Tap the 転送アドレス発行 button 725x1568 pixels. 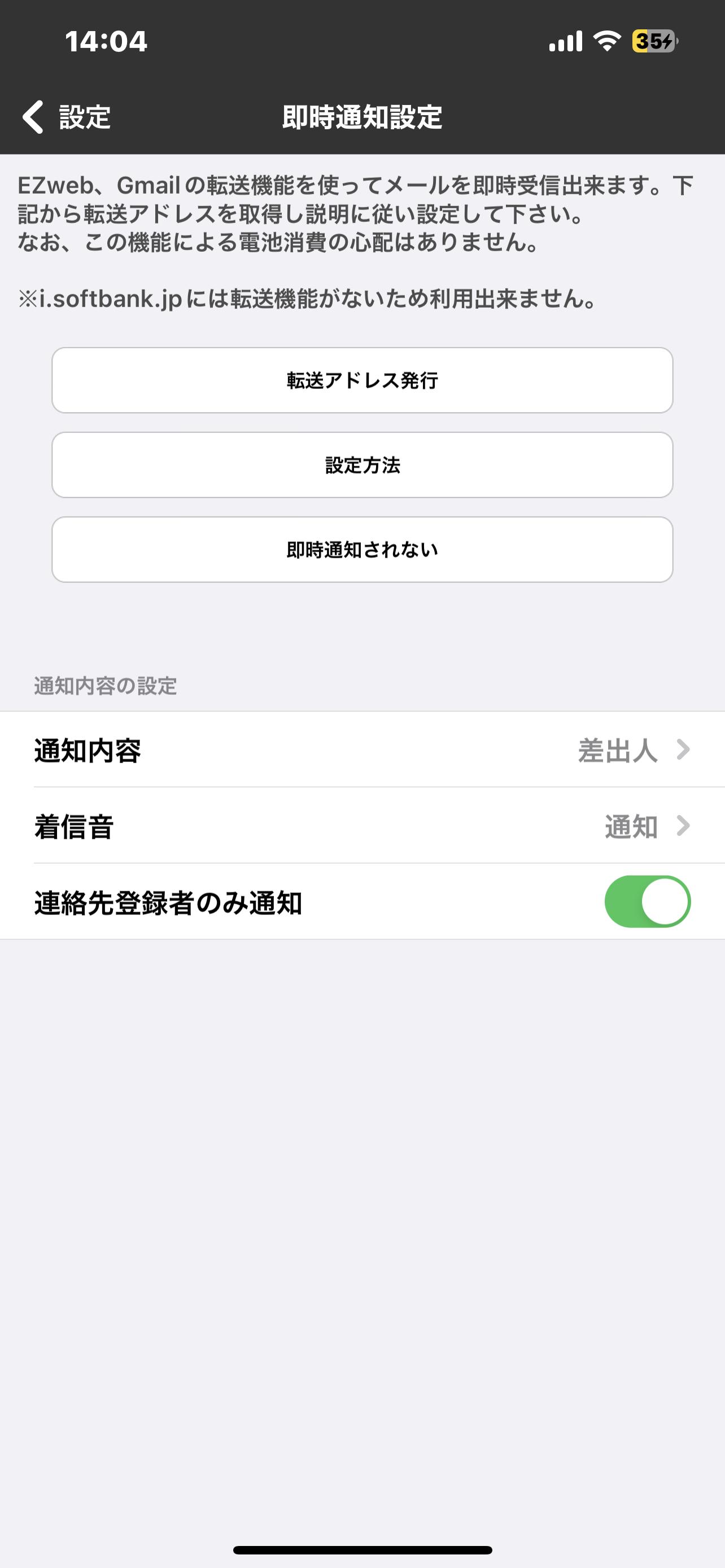pos(362,380)
